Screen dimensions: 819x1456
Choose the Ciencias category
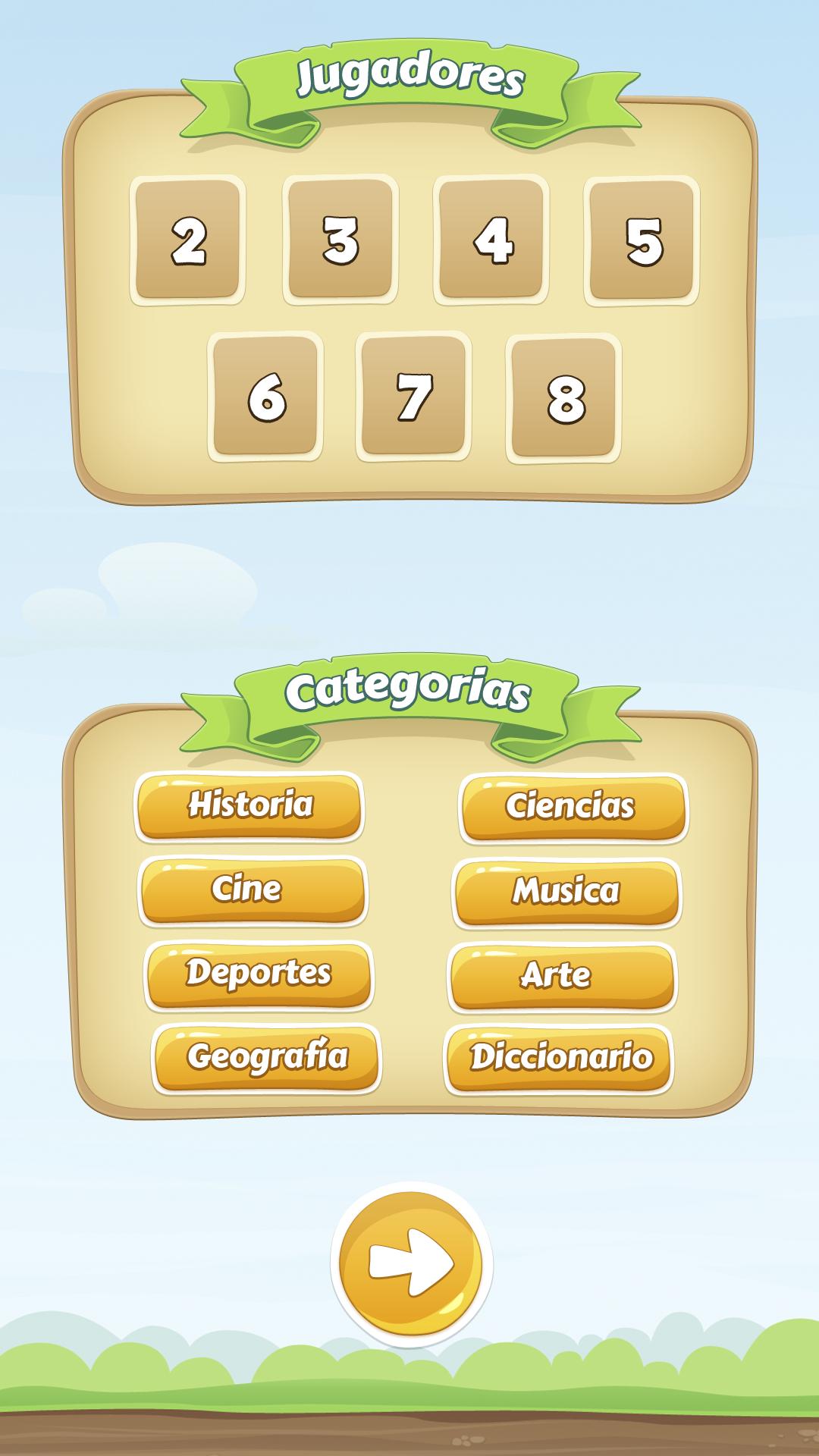tap(573, 808)
